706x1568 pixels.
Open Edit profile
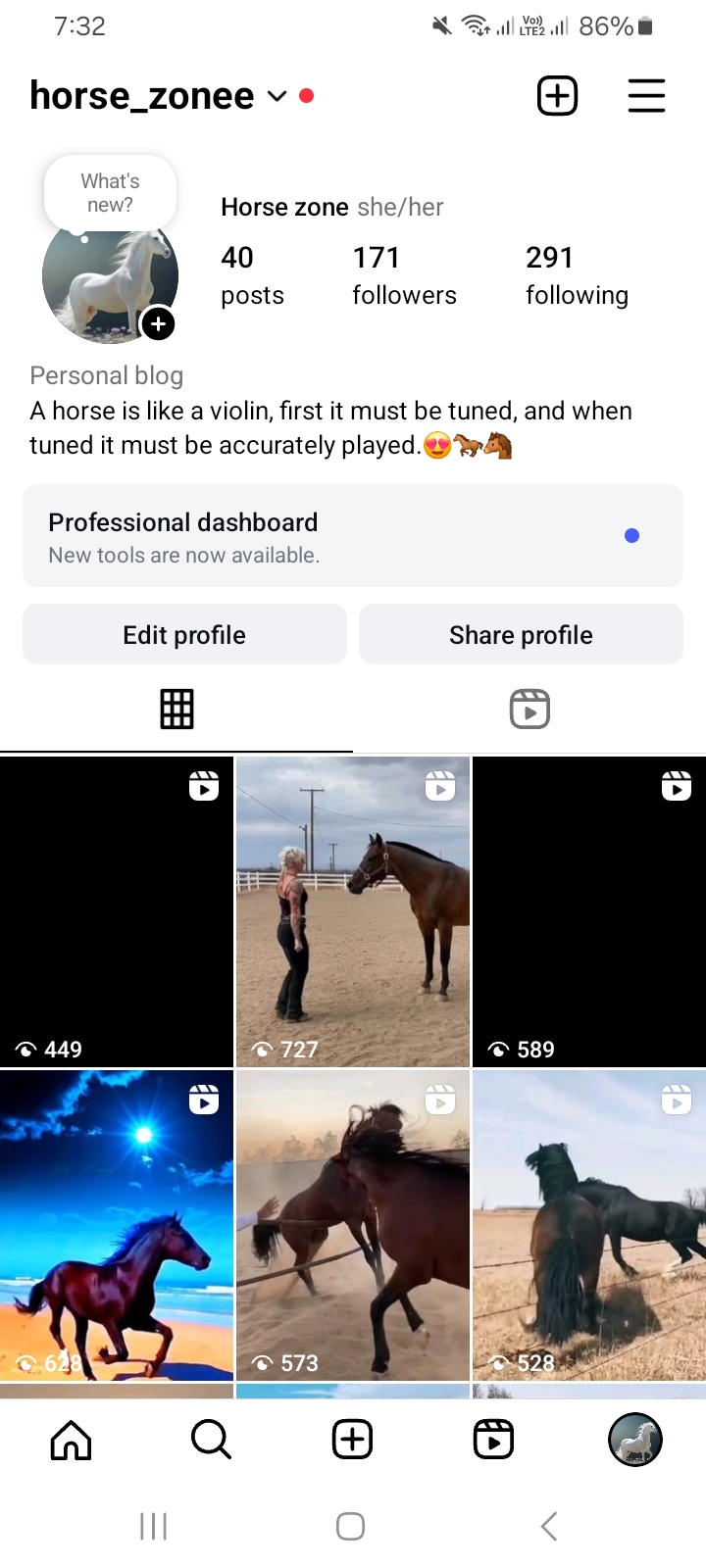coord(183,634)
